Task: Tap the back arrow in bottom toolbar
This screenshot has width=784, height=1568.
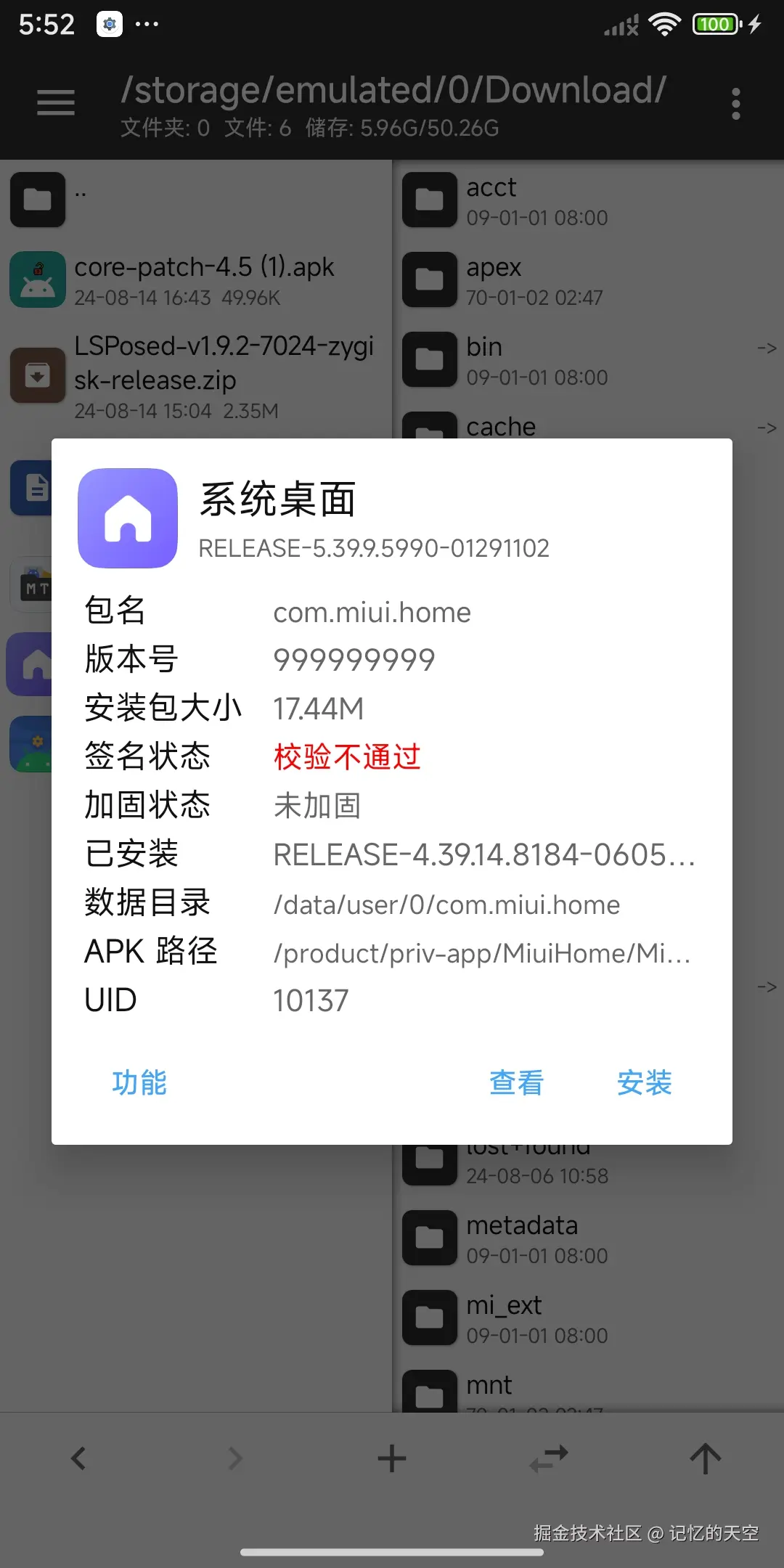Action: point(78,1458)
